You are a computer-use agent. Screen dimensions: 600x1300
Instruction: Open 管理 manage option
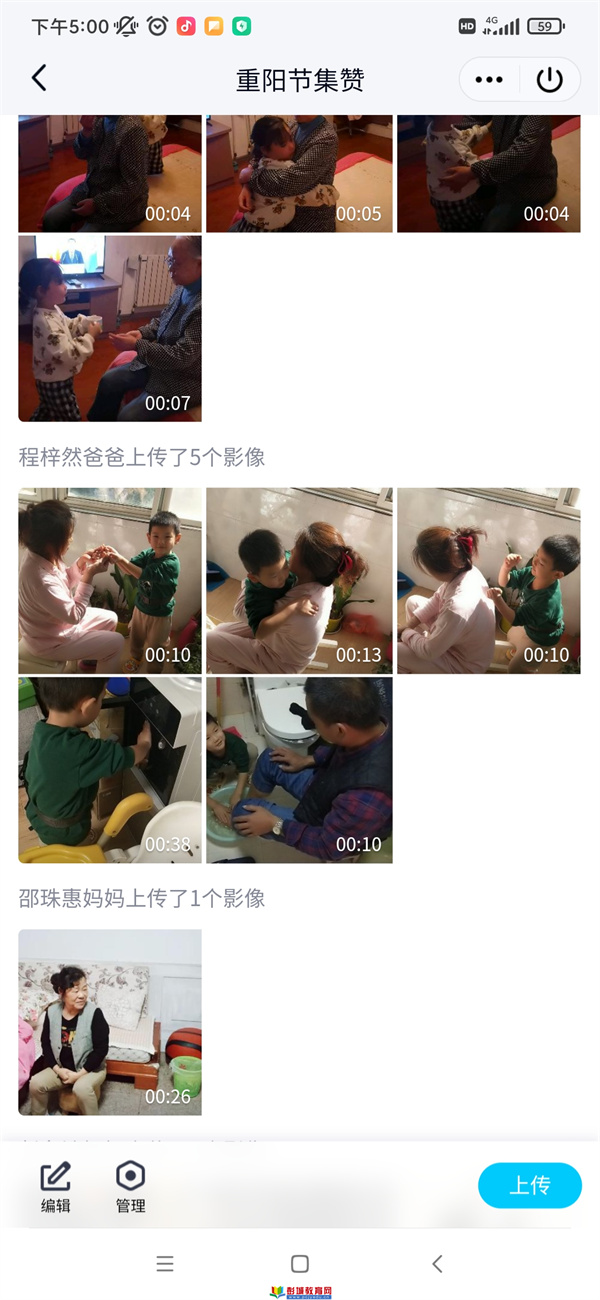click(131, 1186)
